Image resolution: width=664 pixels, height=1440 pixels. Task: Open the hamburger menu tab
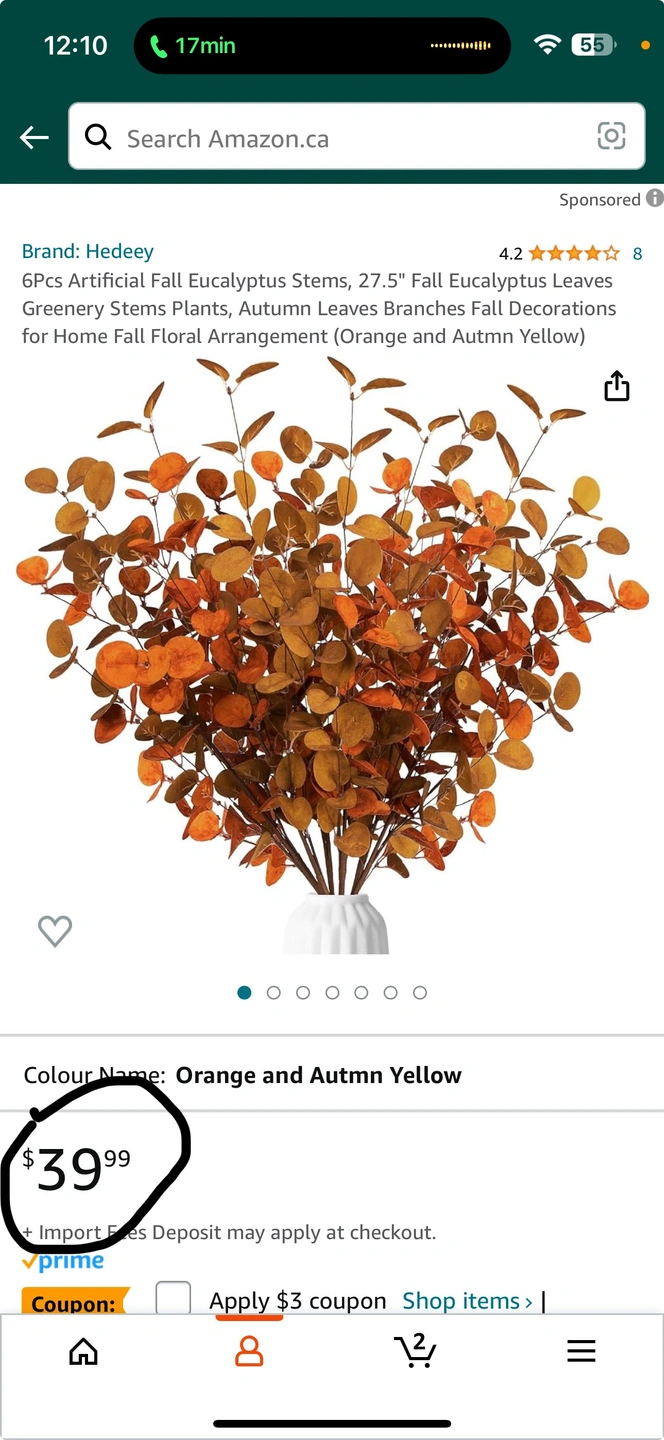[581, 1352]
